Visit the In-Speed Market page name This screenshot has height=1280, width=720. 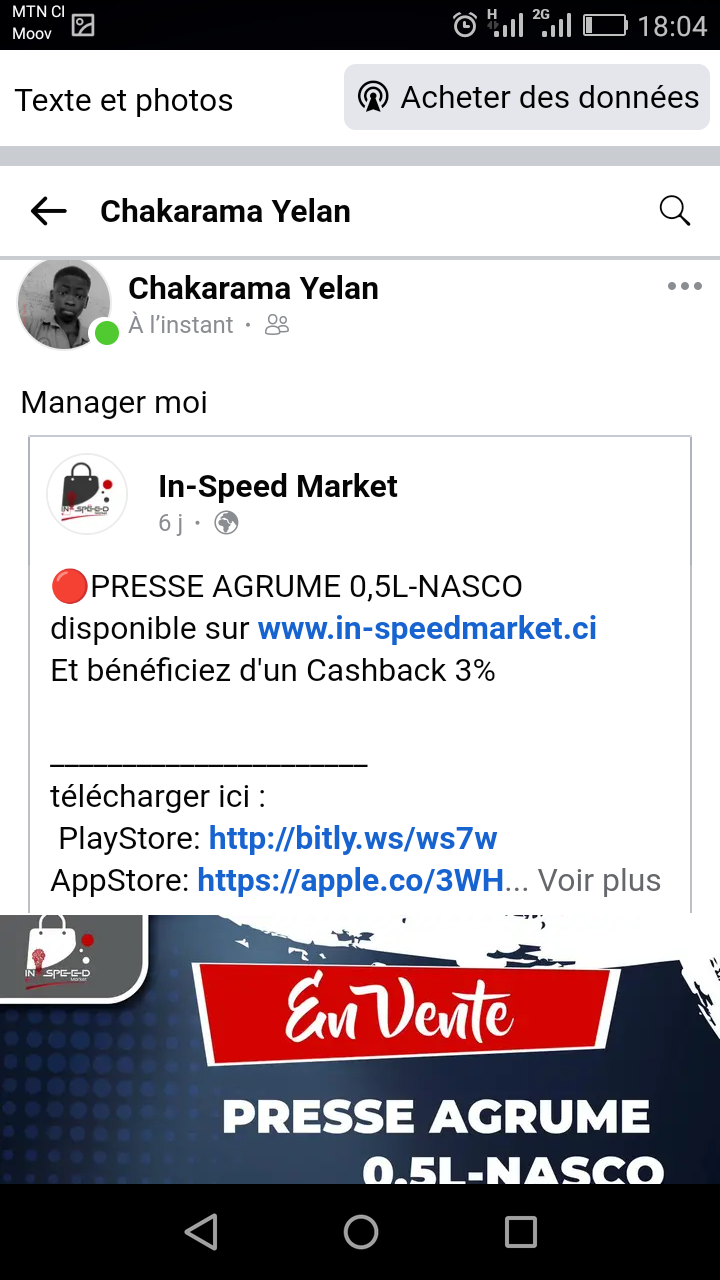pos(278,486)
